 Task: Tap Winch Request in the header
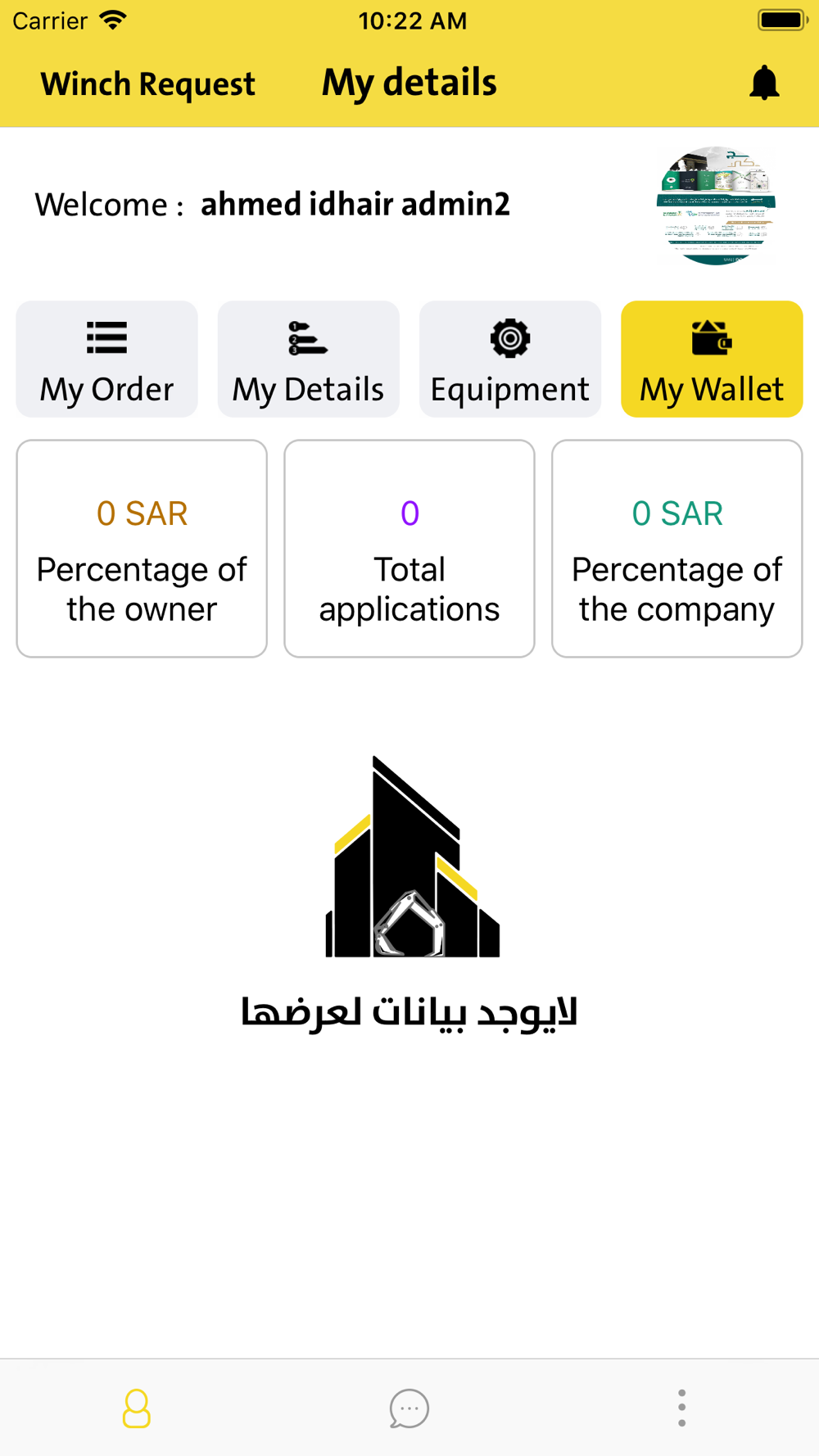[x=148, y=84]
